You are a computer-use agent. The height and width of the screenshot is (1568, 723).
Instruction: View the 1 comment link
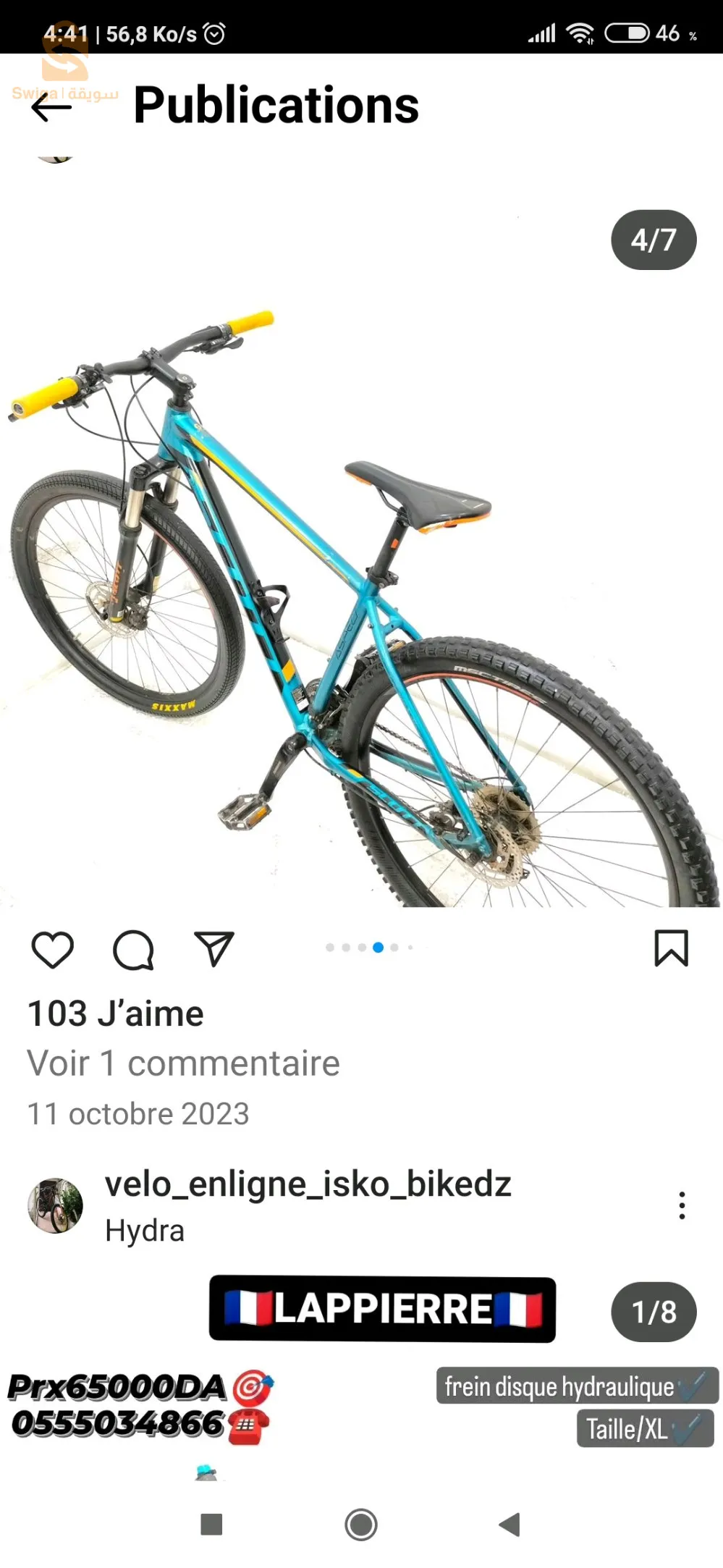point(183,1063)
